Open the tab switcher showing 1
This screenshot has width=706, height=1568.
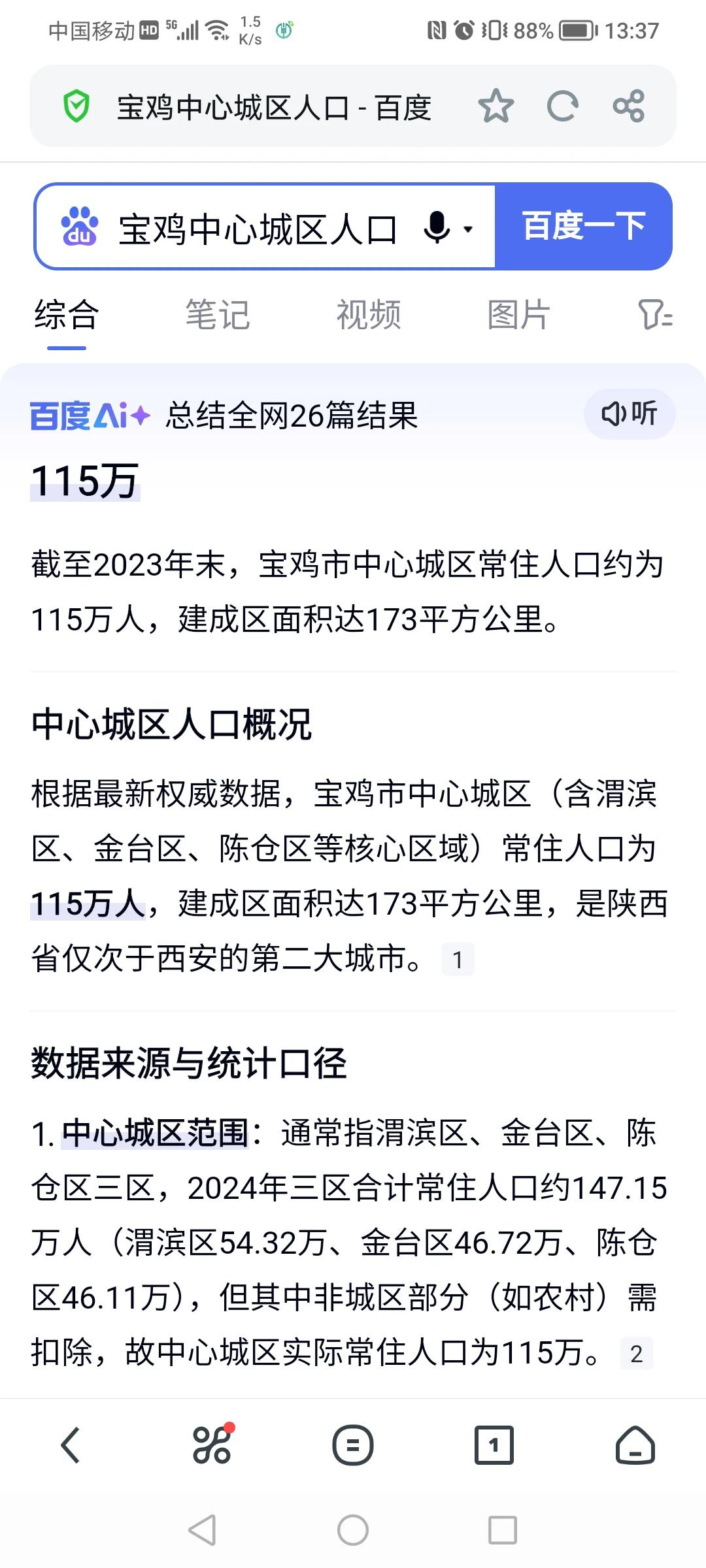tap(494, 1445)
